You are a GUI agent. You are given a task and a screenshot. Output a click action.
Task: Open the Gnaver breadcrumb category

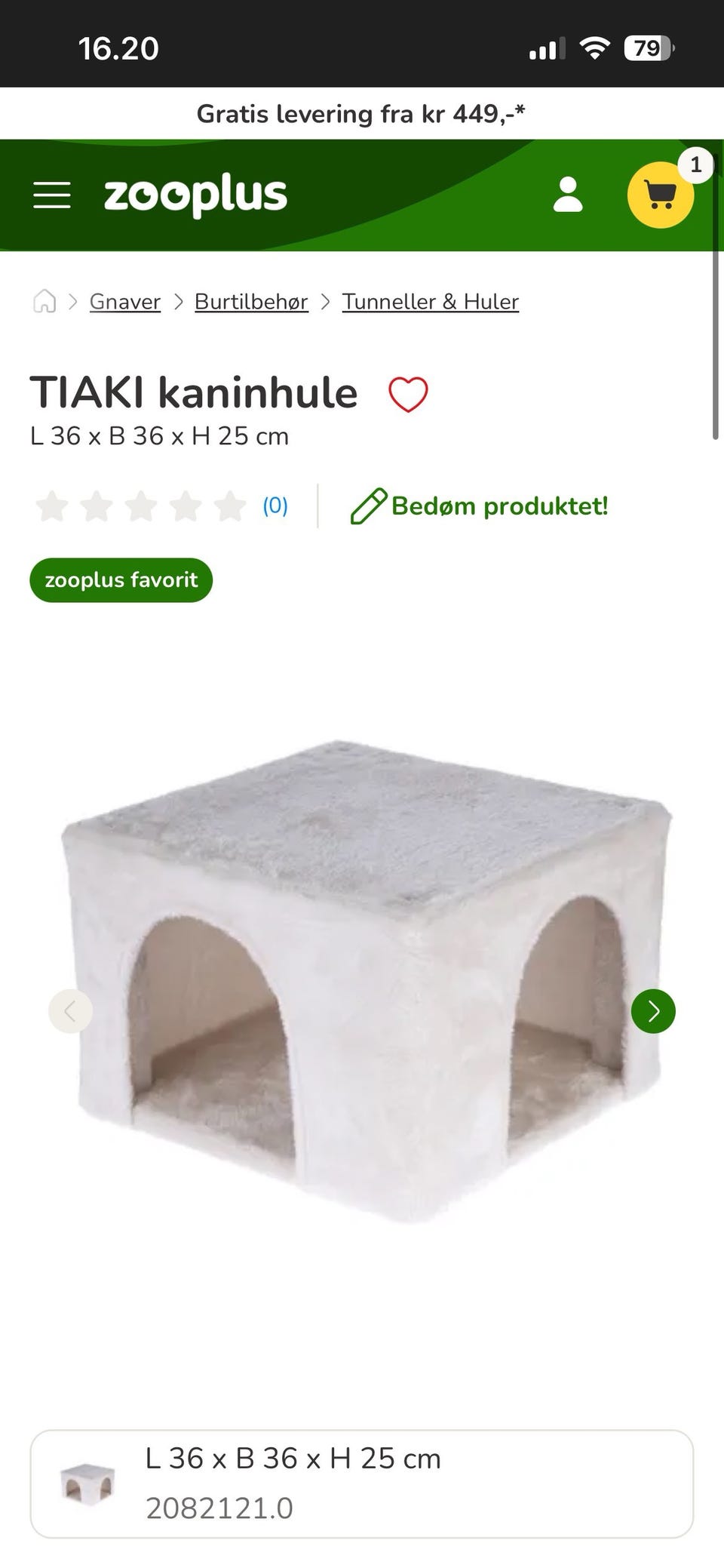(x=124, y=301)
